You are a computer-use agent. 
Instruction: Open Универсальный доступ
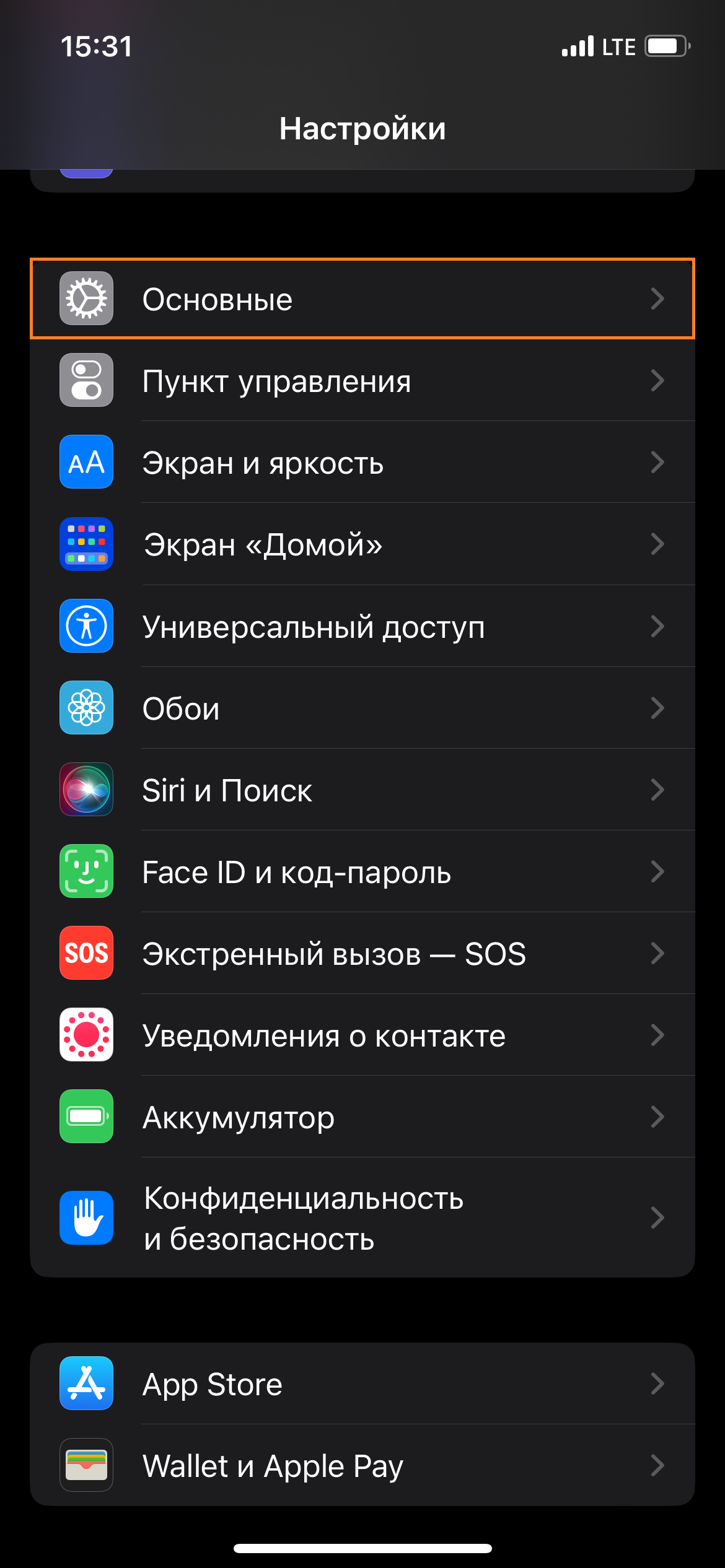point(362,626)
